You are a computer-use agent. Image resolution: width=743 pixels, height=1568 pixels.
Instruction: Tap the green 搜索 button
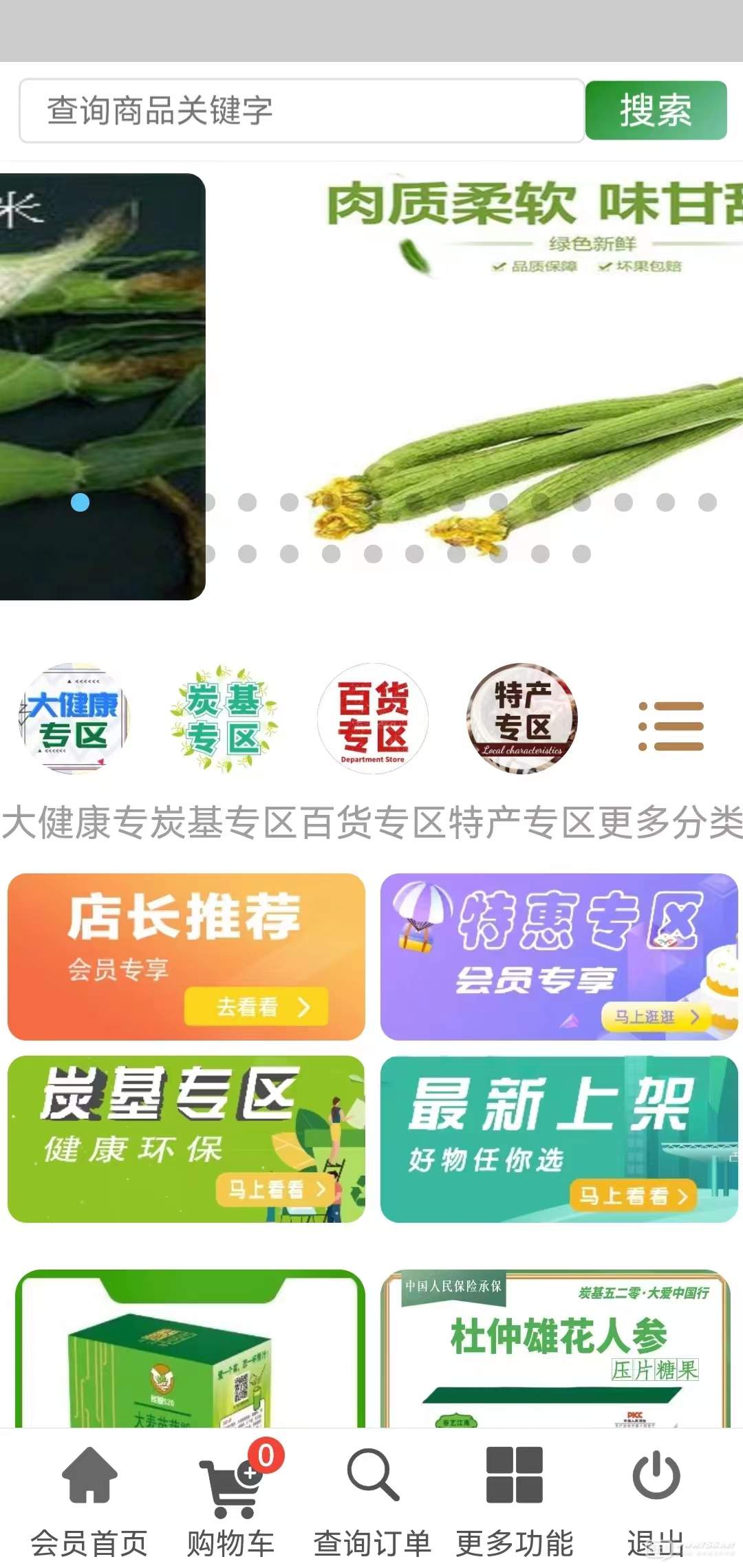click(656, 111)
